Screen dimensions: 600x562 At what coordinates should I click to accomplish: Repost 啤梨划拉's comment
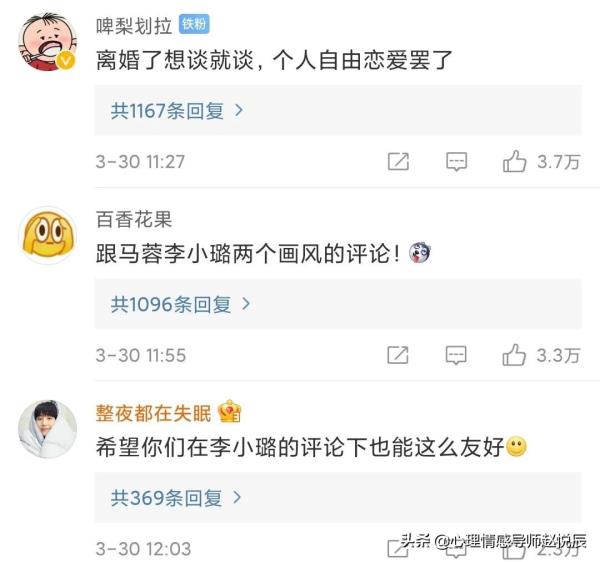tap(398, 161)
